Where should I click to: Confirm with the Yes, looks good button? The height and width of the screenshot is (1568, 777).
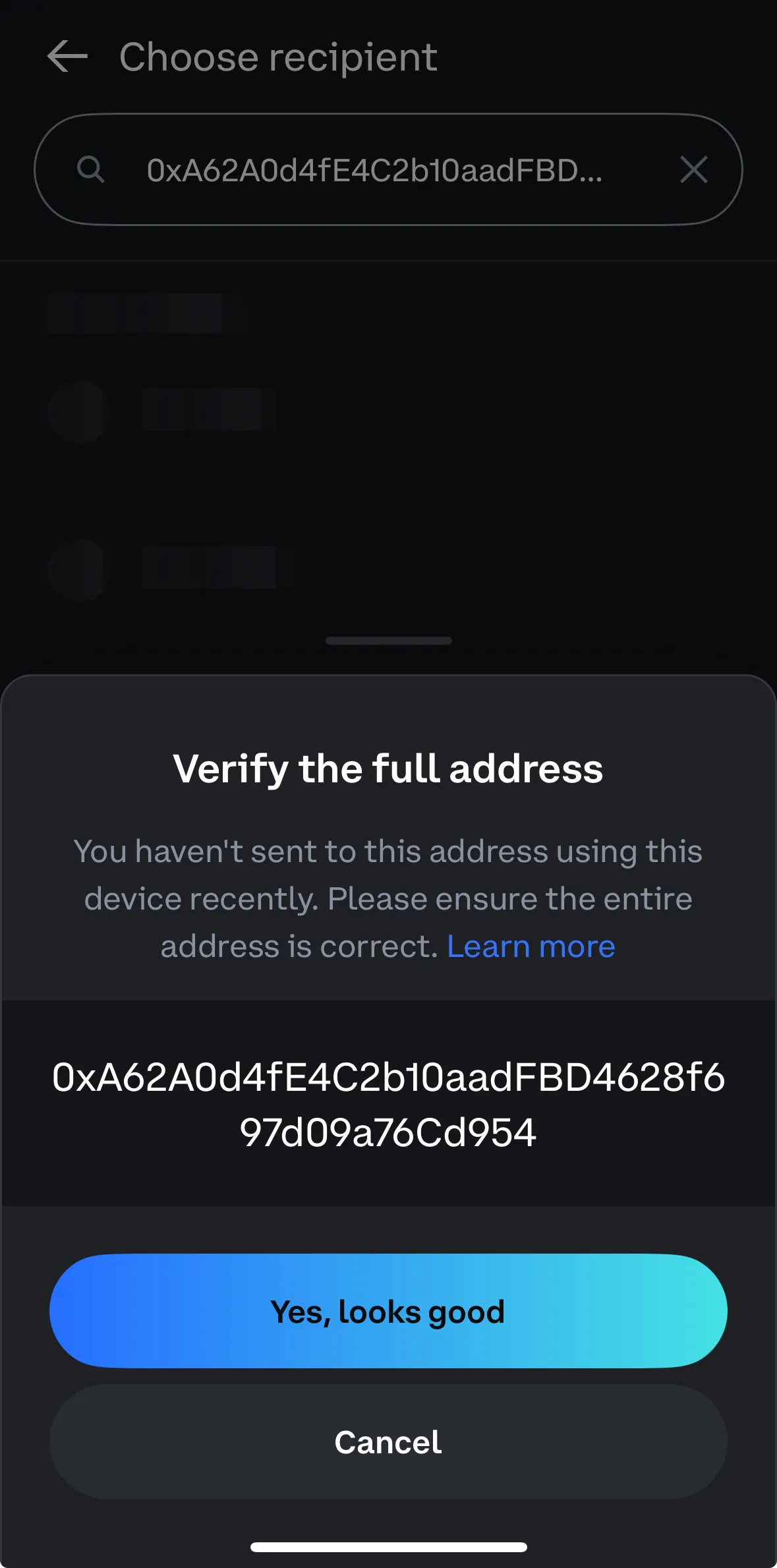388,1311
